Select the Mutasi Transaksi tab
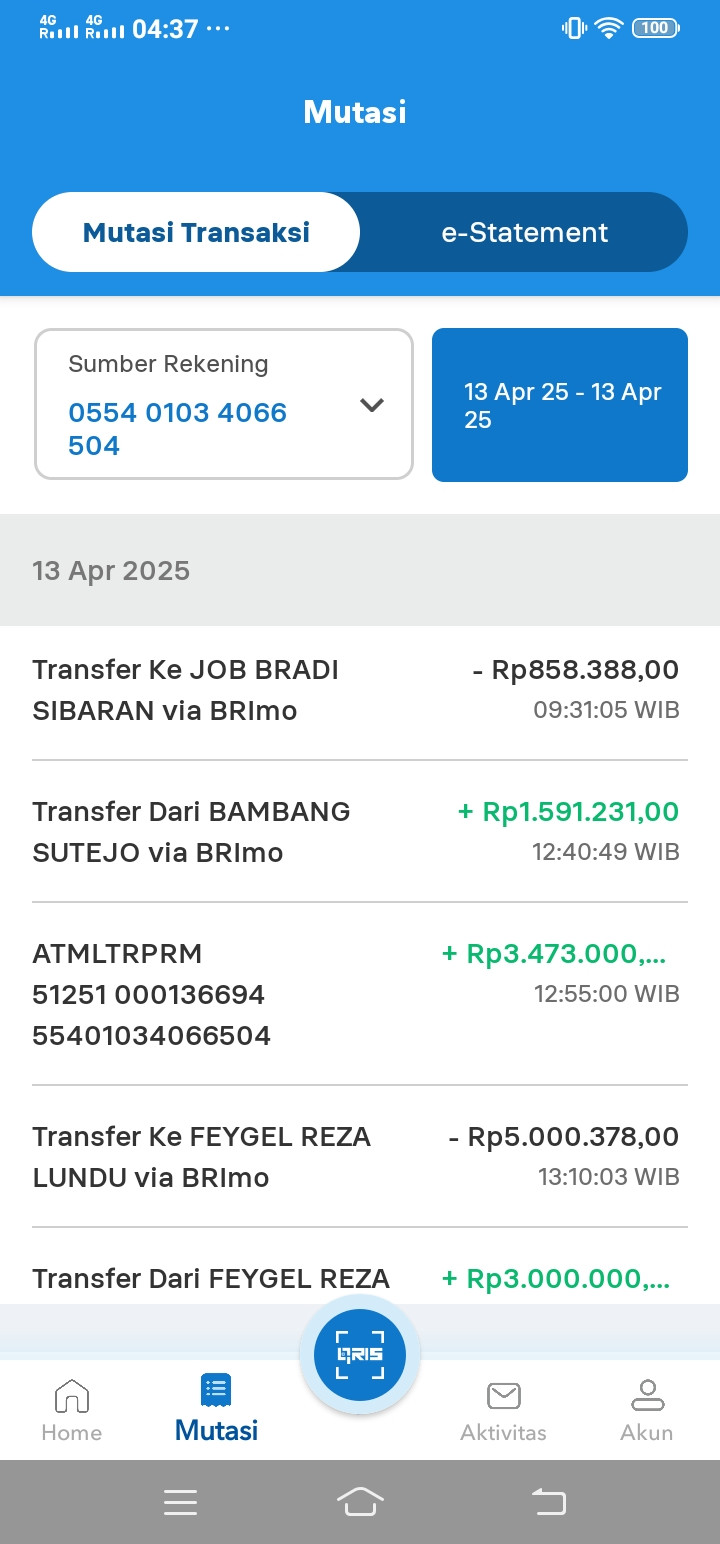This screenshot has height=1544, width=720. click(x=196, y=232)
